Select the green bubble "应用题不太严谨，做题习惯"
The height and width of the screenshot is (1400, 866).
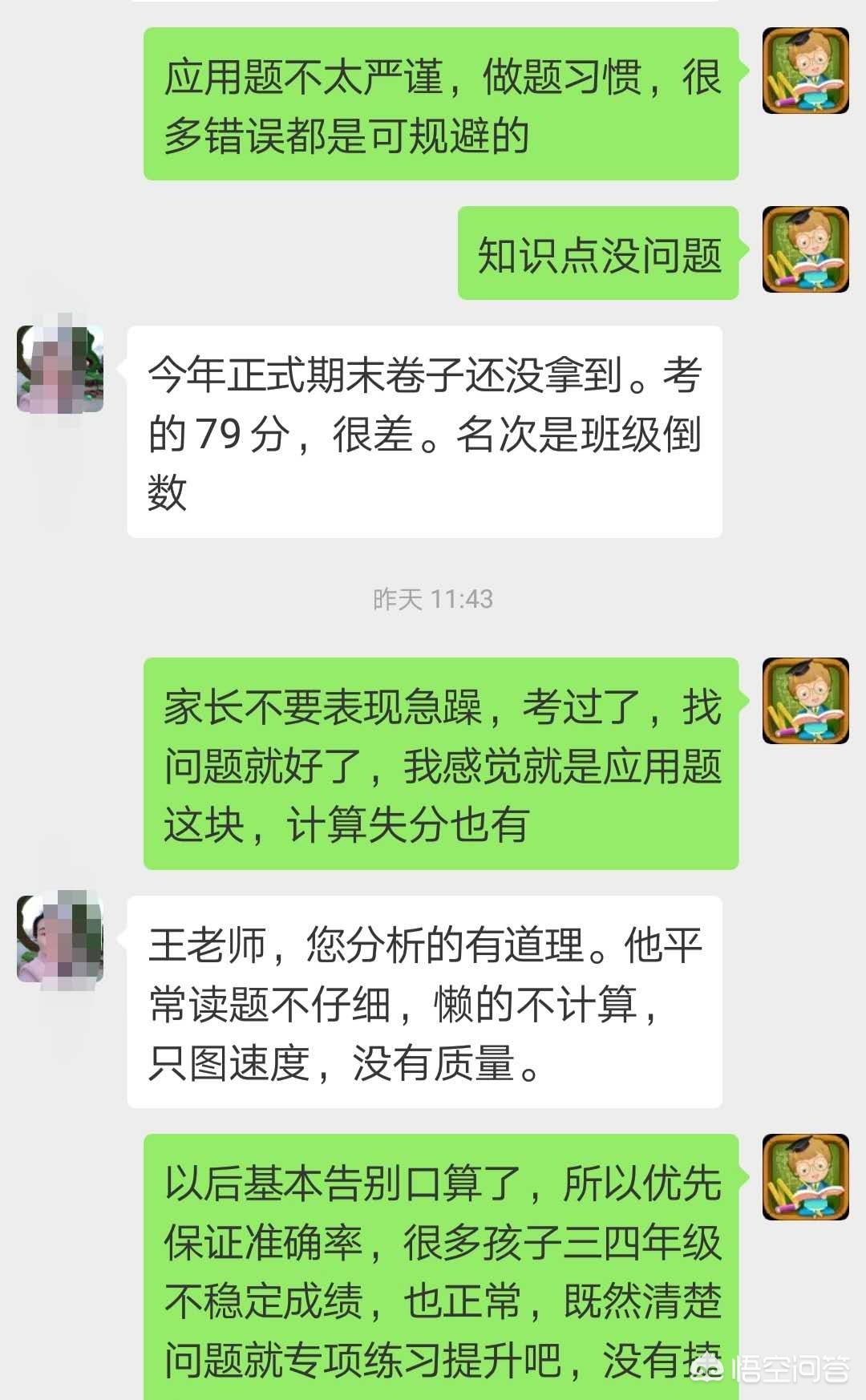click(x=441, y=104)
